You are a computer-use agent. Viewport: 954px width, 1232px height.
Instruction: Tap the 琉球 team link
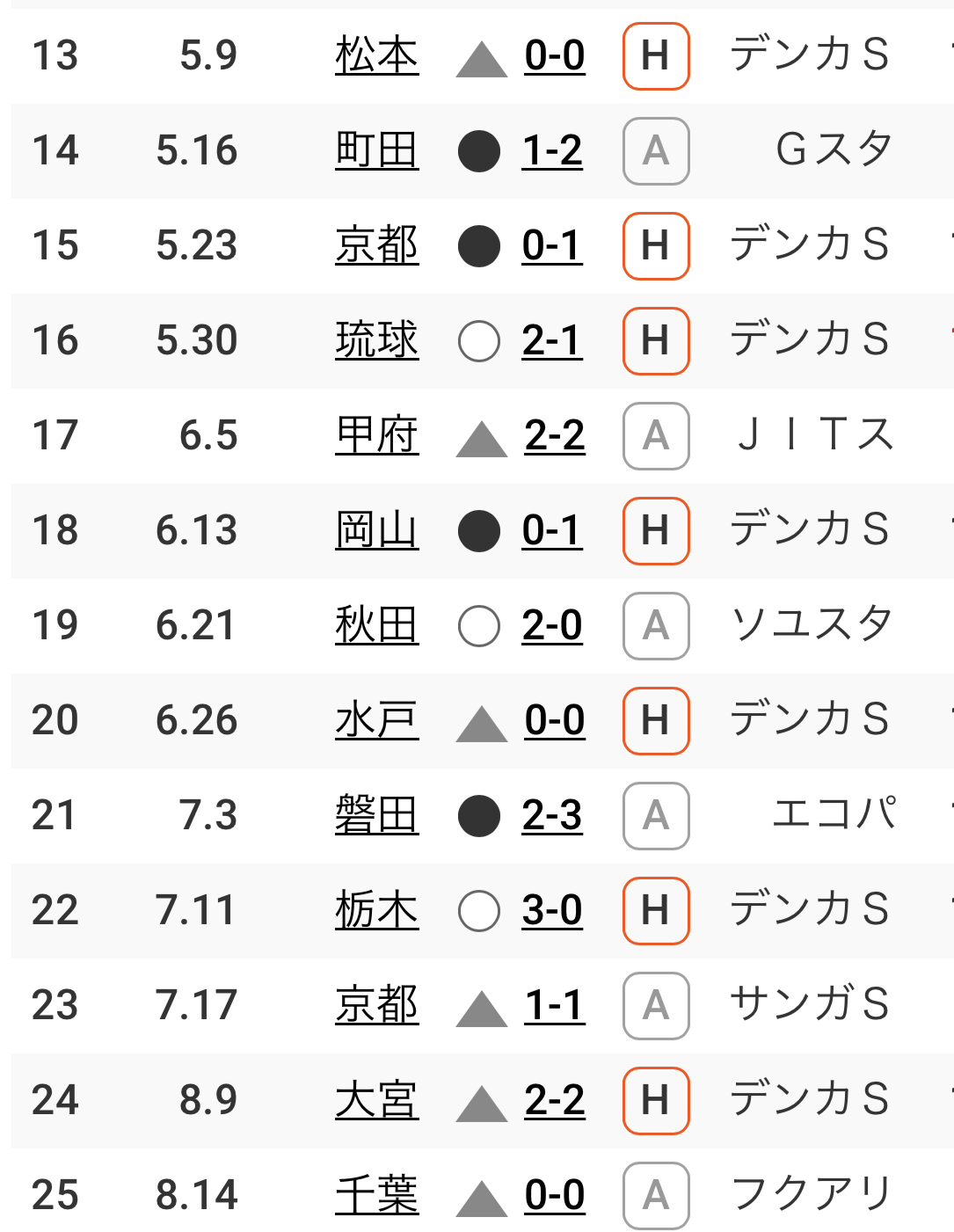click(376, 340)
